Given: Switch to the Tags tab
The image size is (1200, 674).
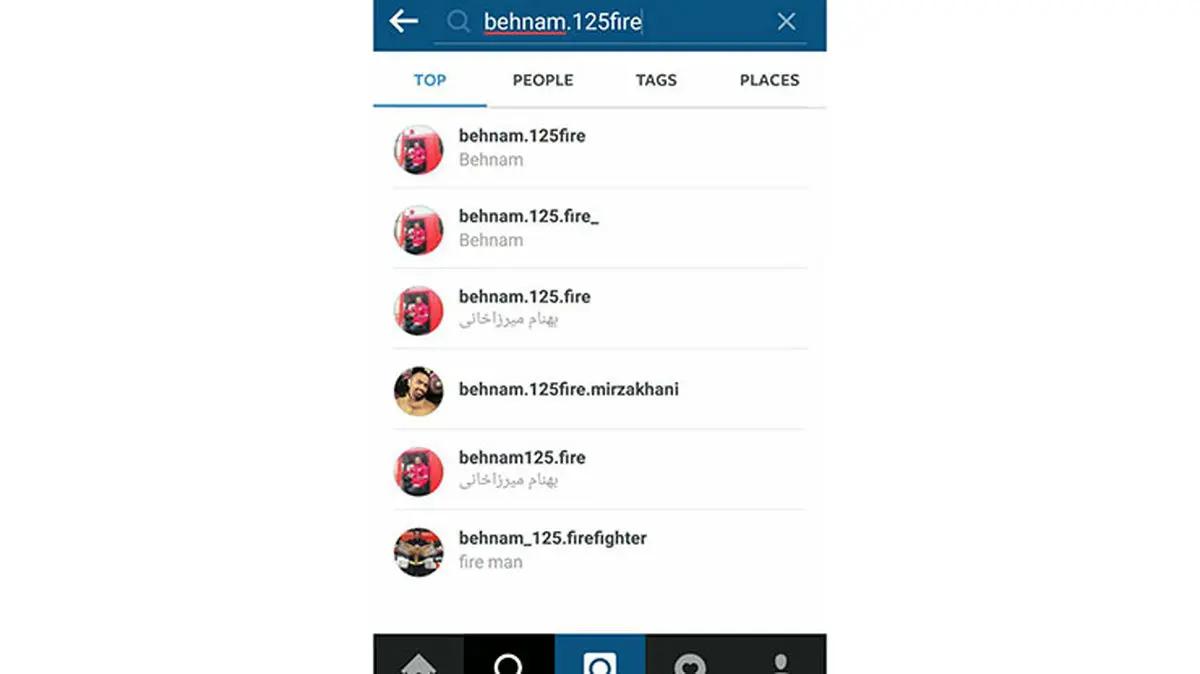Looking at the screenshot, I should [x=656, y=80].
